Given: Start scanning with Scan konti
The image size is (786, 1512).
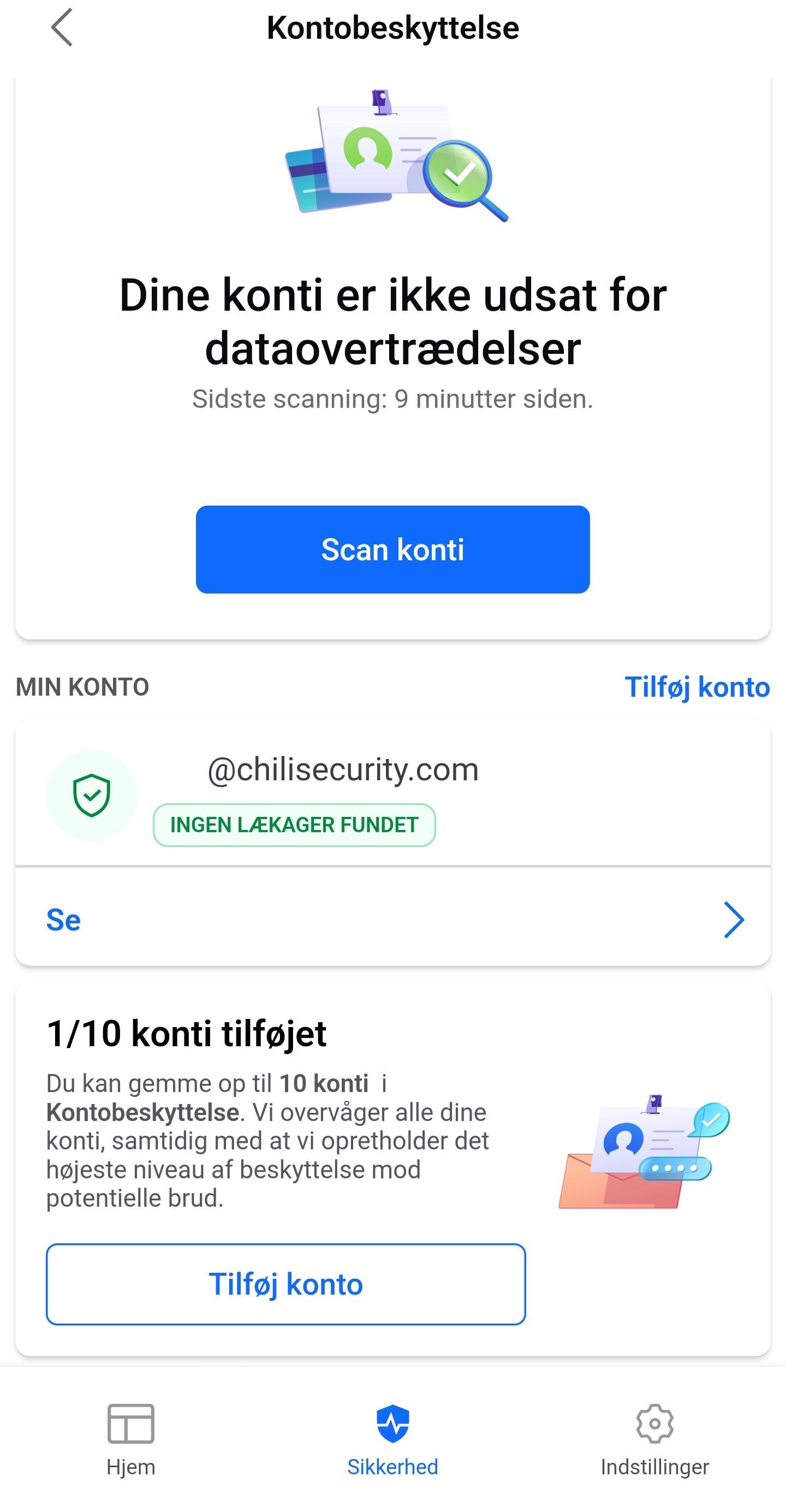Looking at the screenshot, I should pyautogui.click(x=392, y=549).
